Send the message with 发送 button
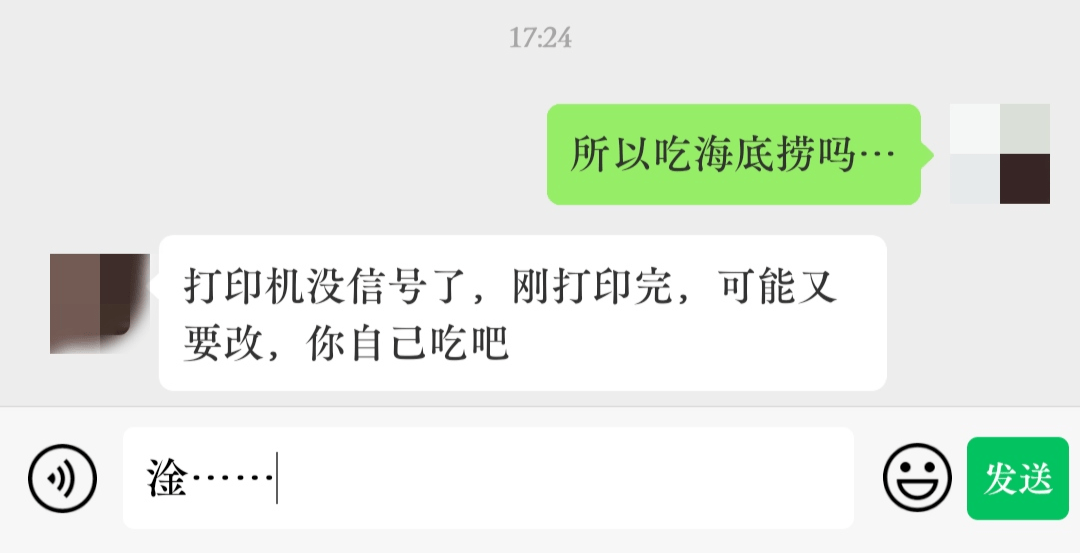Viewport: 1080px width, 553px height. click(1017, 478)
